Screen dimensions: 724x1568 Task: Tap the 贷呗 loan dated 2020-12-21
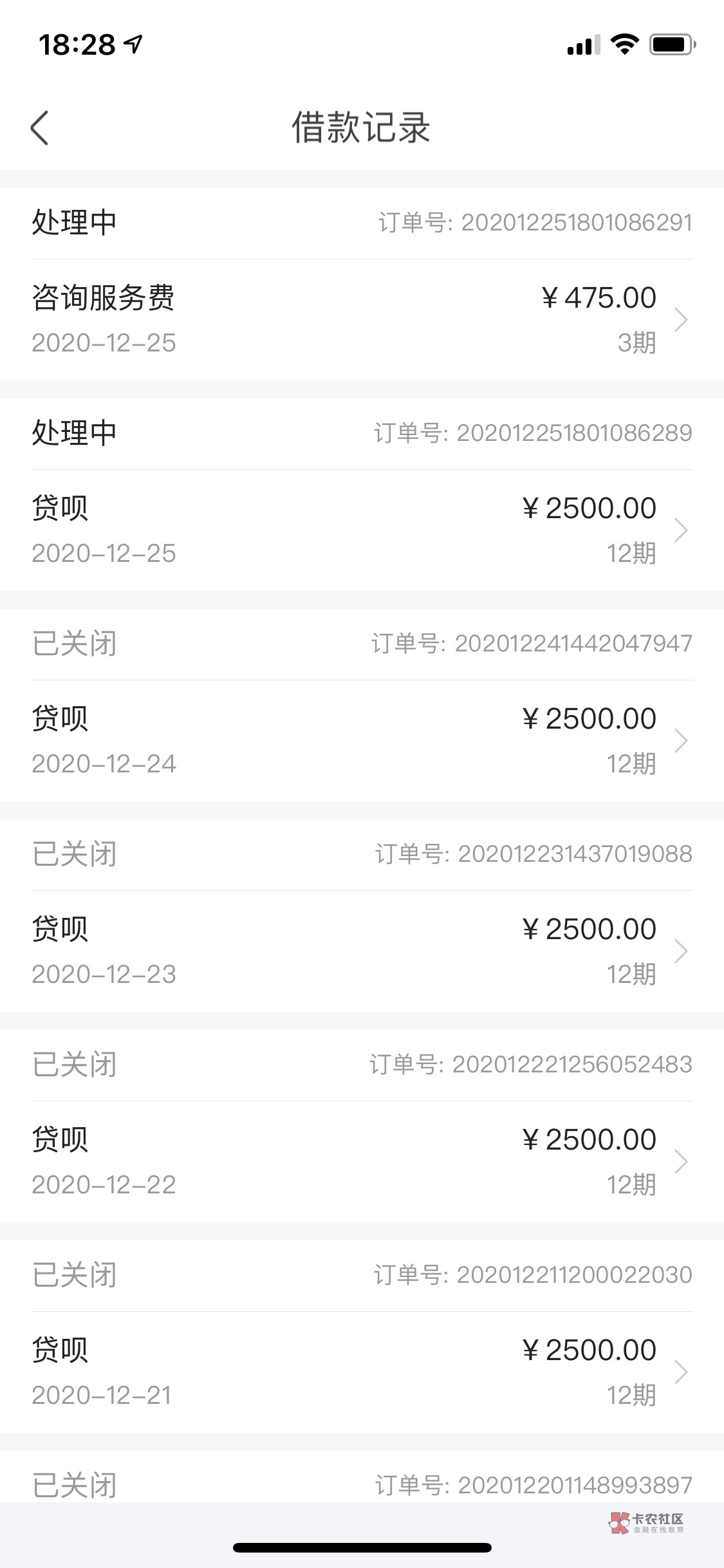click(362, 1372)
